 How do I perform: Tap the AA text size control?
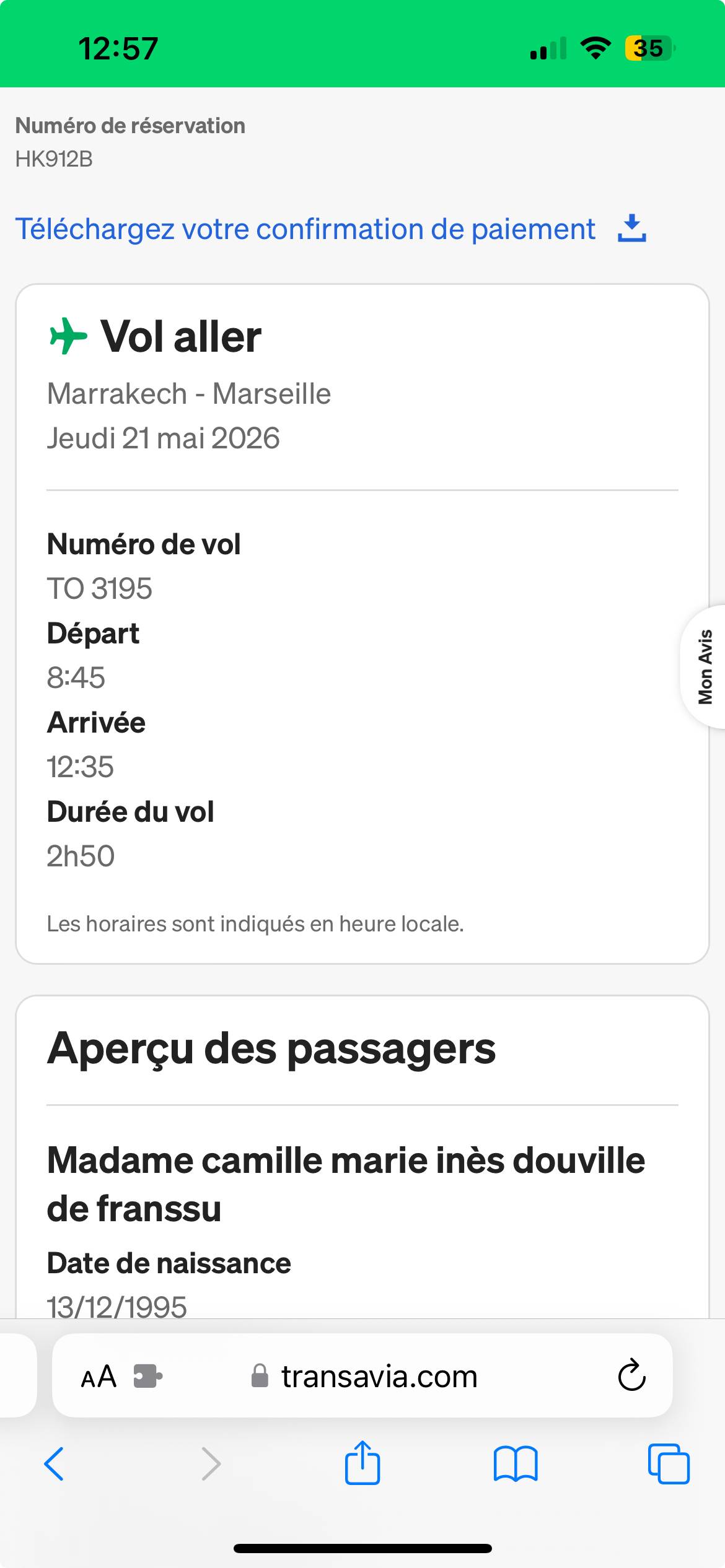click(98, 1376)
